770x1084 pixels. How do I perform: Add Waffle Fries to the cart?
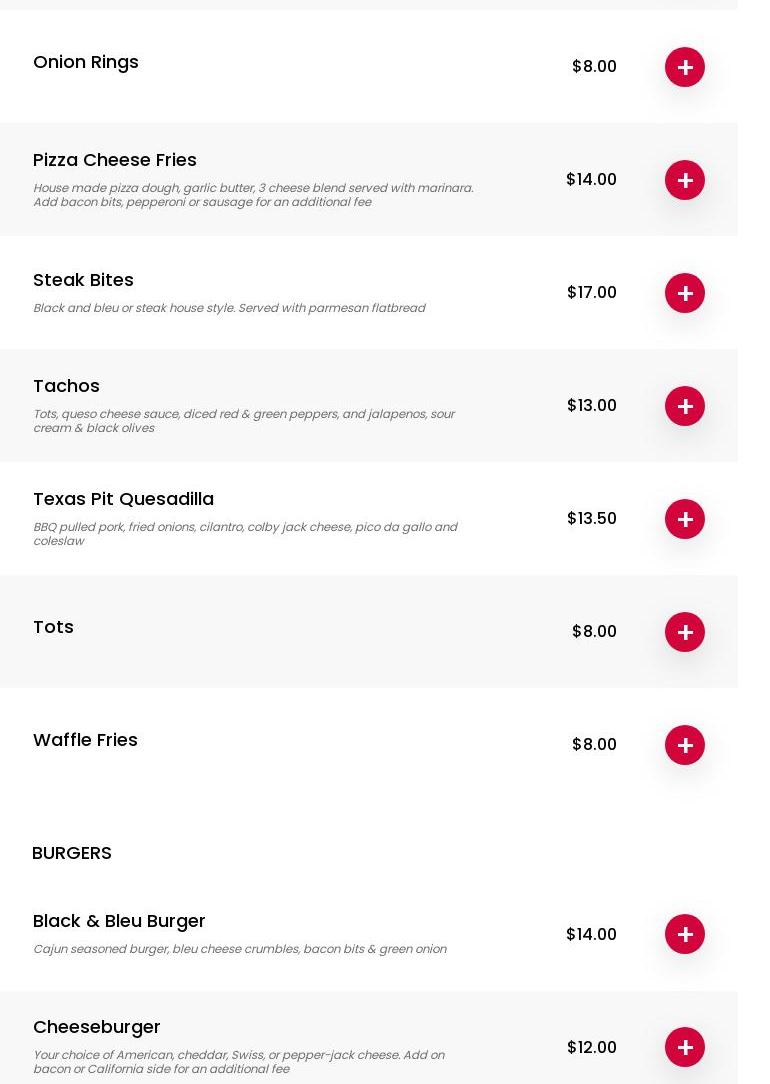coord(685,745)
